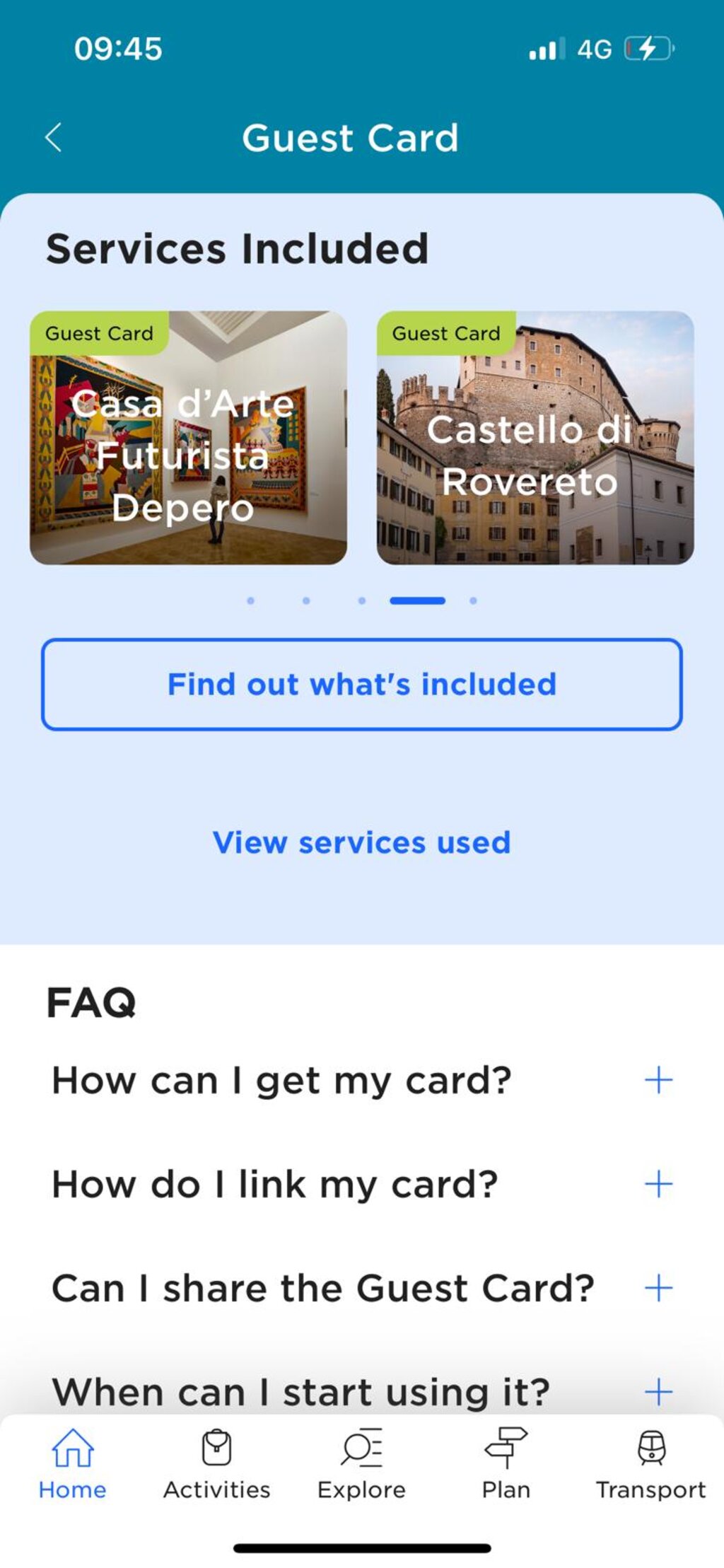Open 'View services used' link
The height and width of the screenshot is (1568, 724).
(x=361, y=842)
